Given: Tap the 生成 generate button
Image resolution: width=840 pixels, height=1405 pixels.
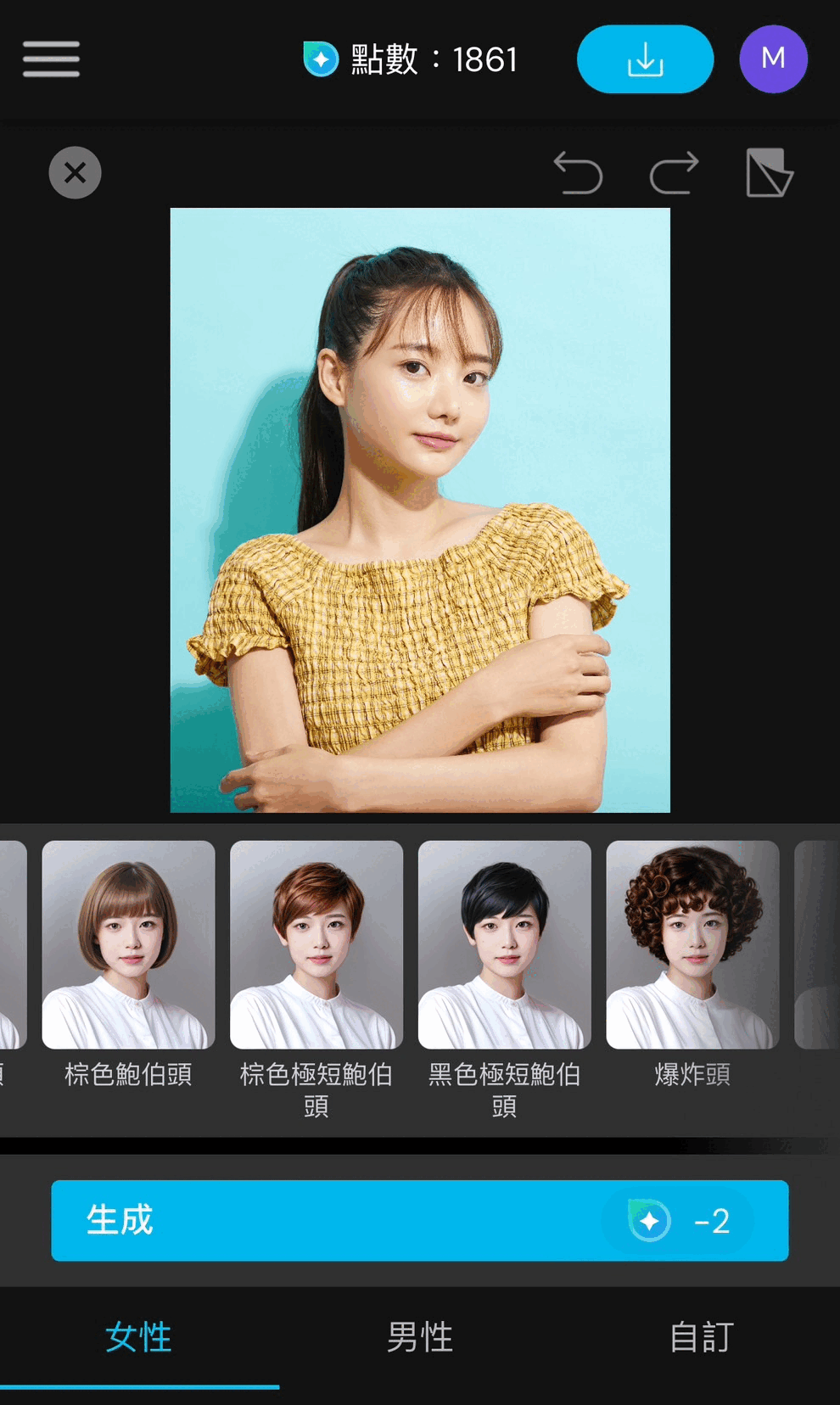Looking at the screenshot, I should (x=419, y=1220).
